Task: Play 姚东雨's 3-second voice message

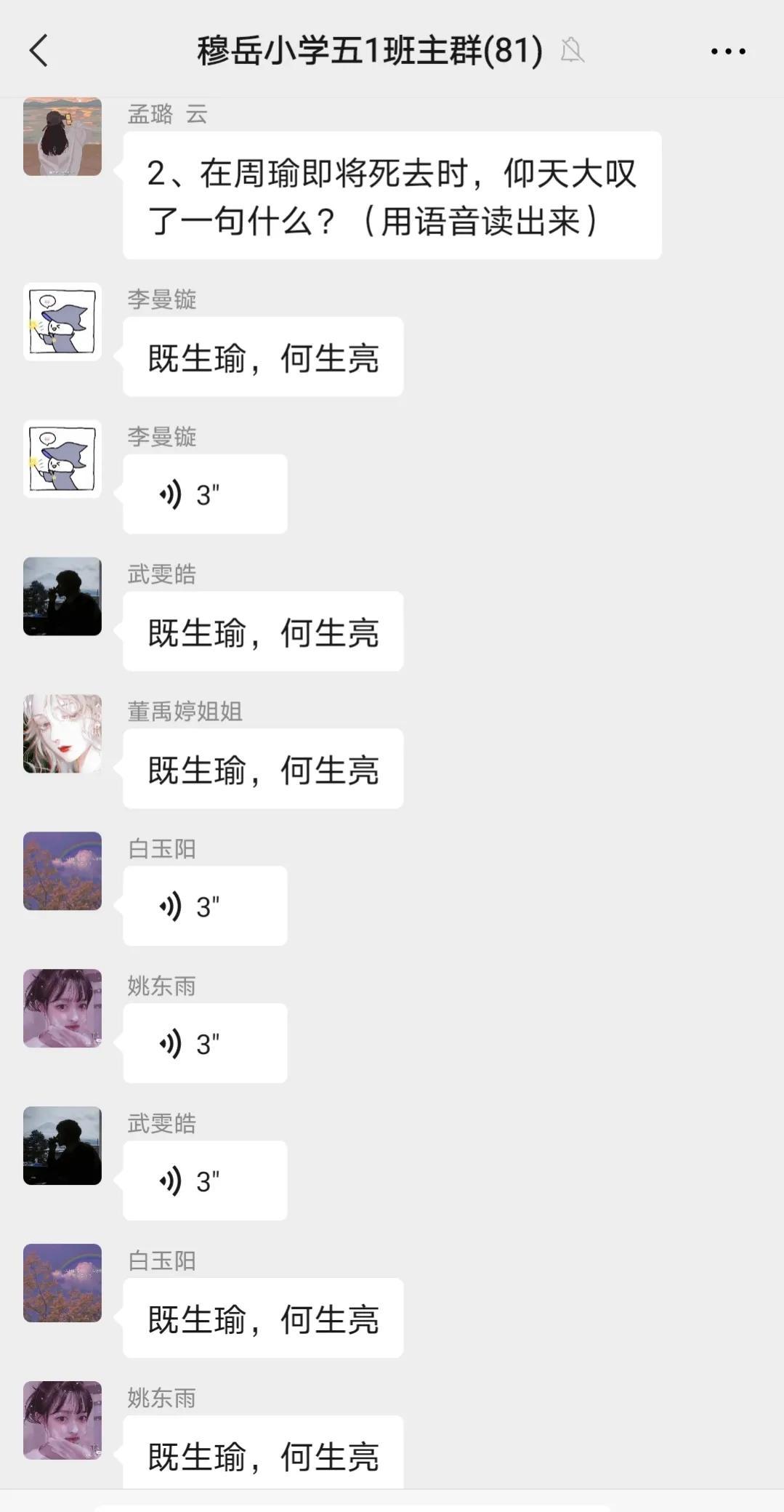Action: [x=205, y=1044]
